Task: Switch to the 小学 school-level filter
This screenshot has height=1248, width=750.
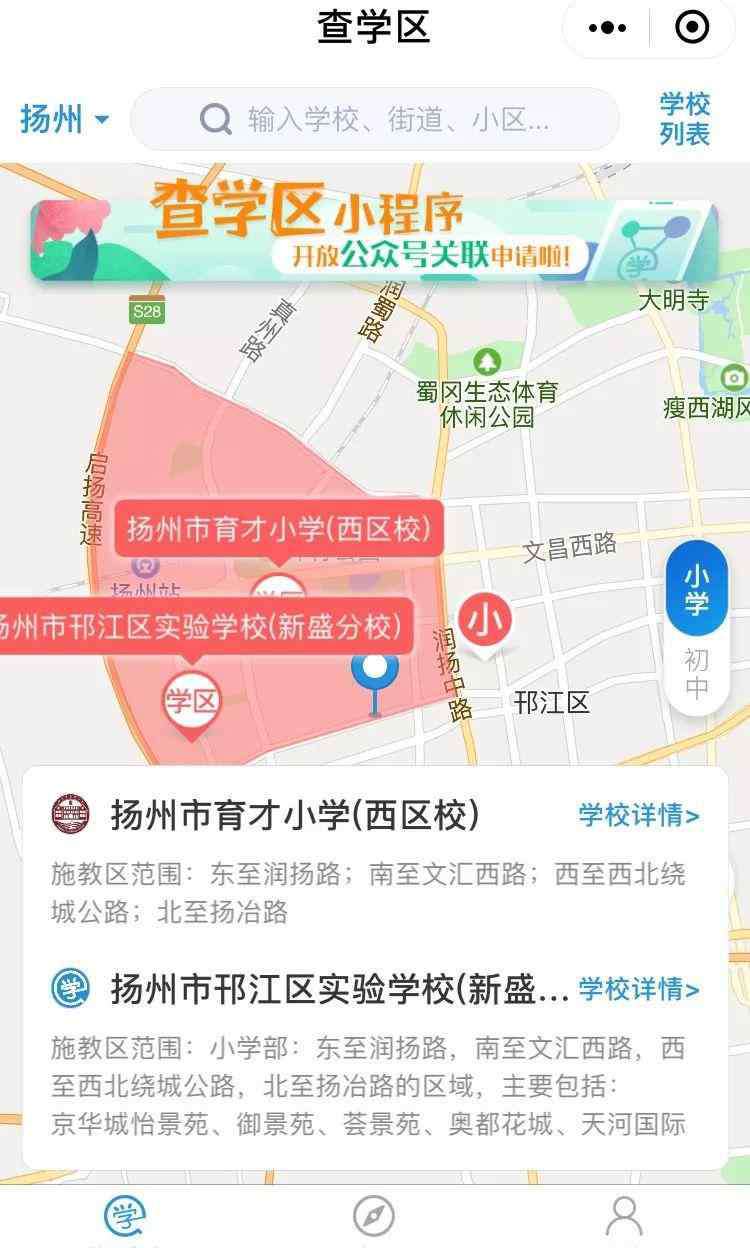Action: tap(697, 590)
